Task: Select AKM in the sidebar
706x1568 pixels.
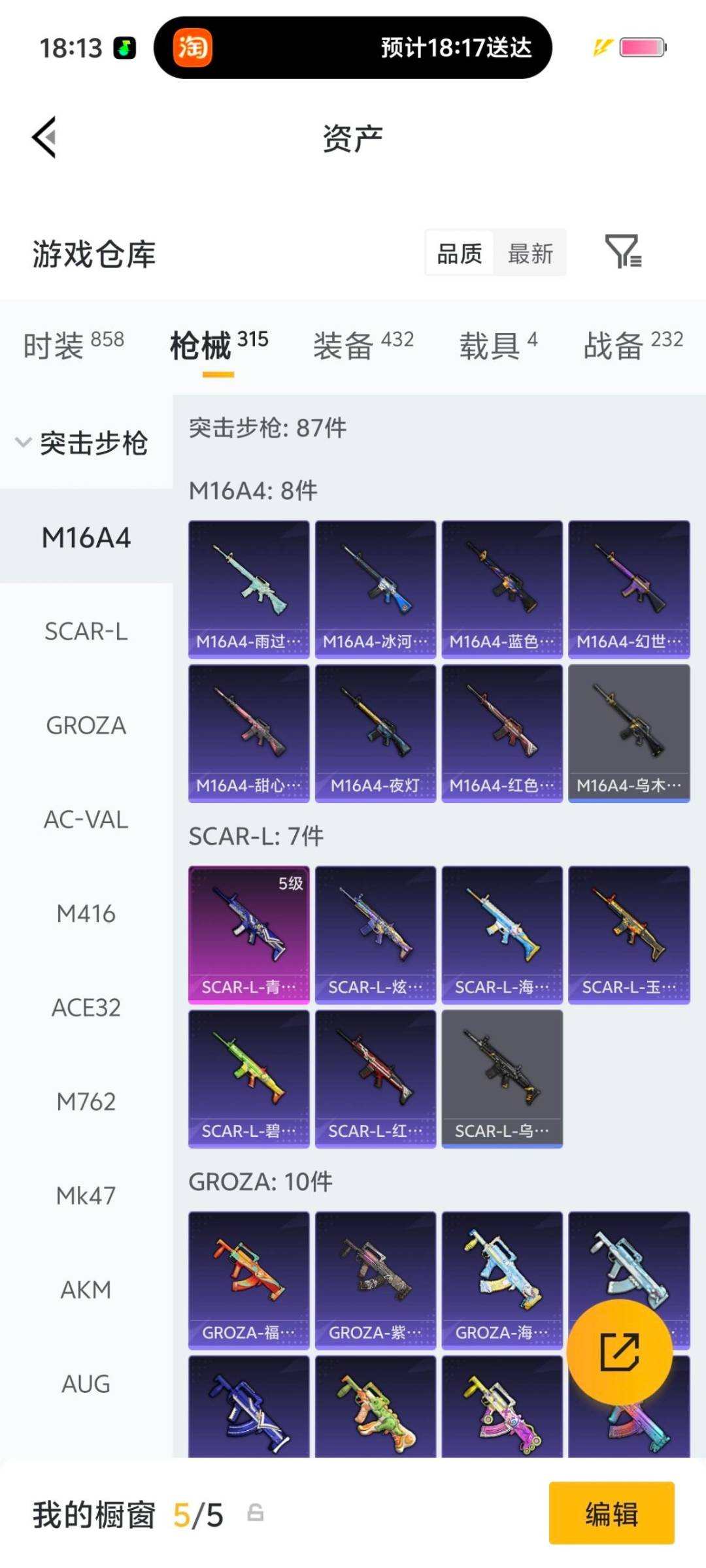Action: click(x=85, y=1288)
